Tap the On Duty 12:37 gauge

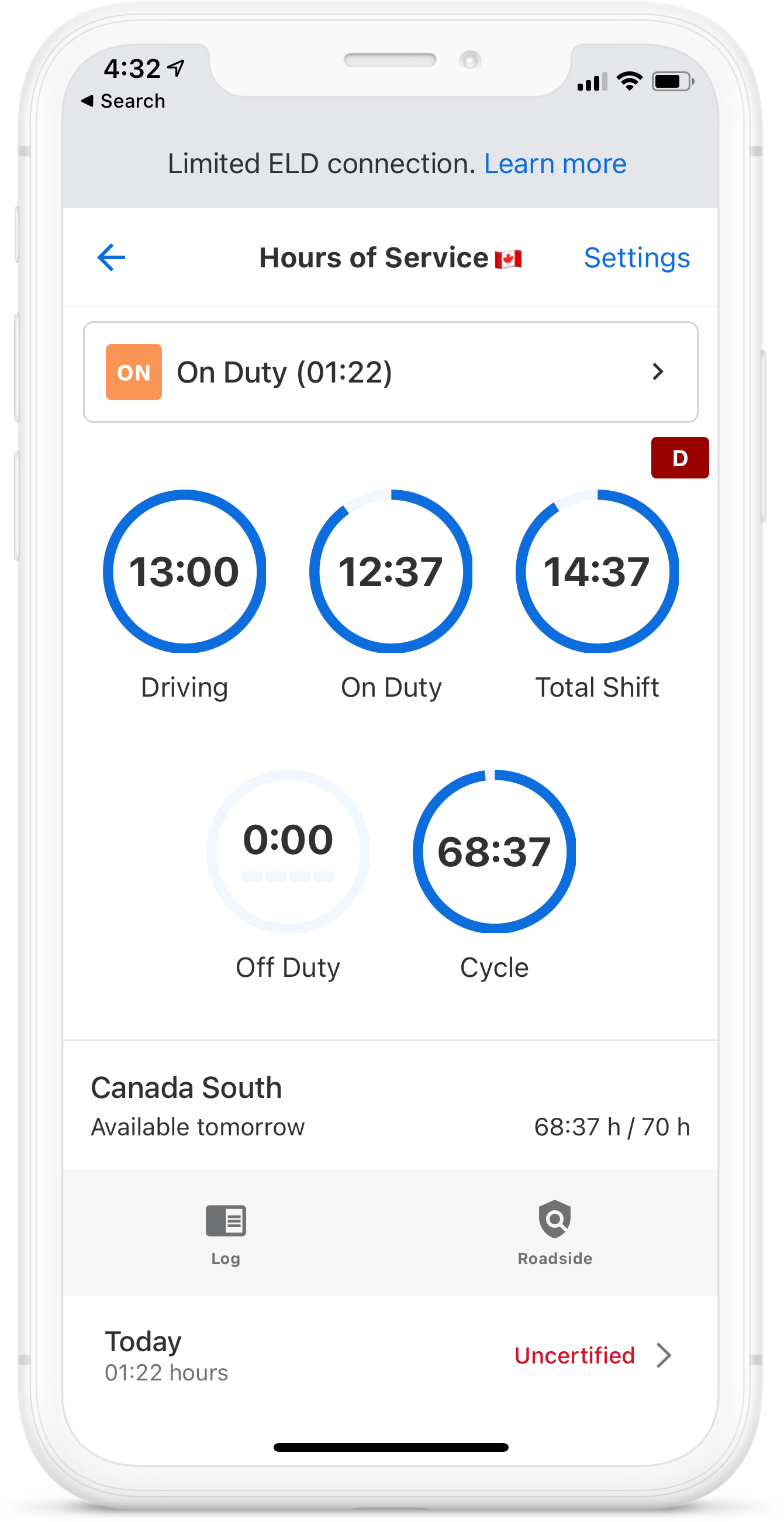[392, 571]
